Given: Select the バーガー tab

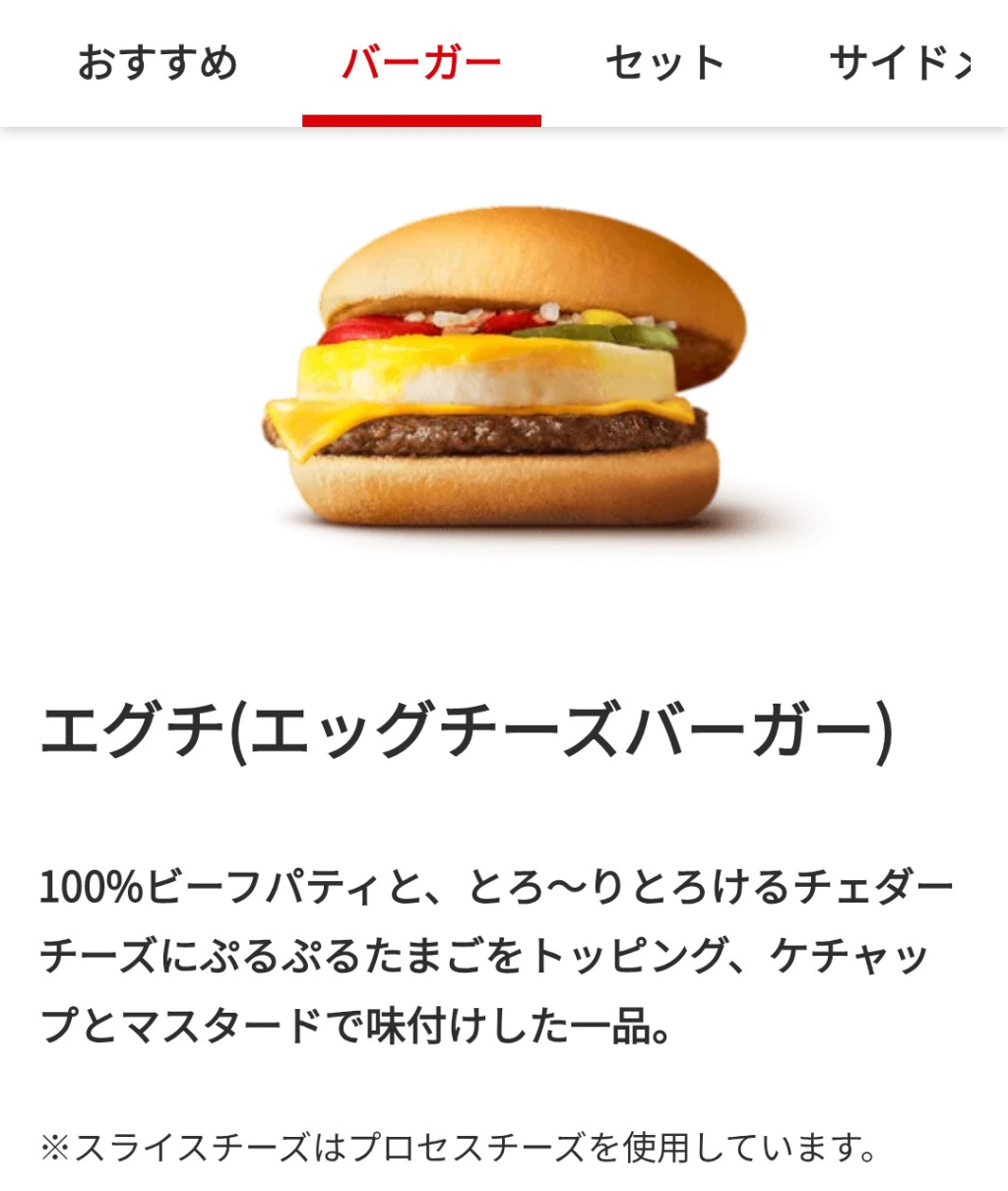Looking at the screenshot, I should coord(421,63).
